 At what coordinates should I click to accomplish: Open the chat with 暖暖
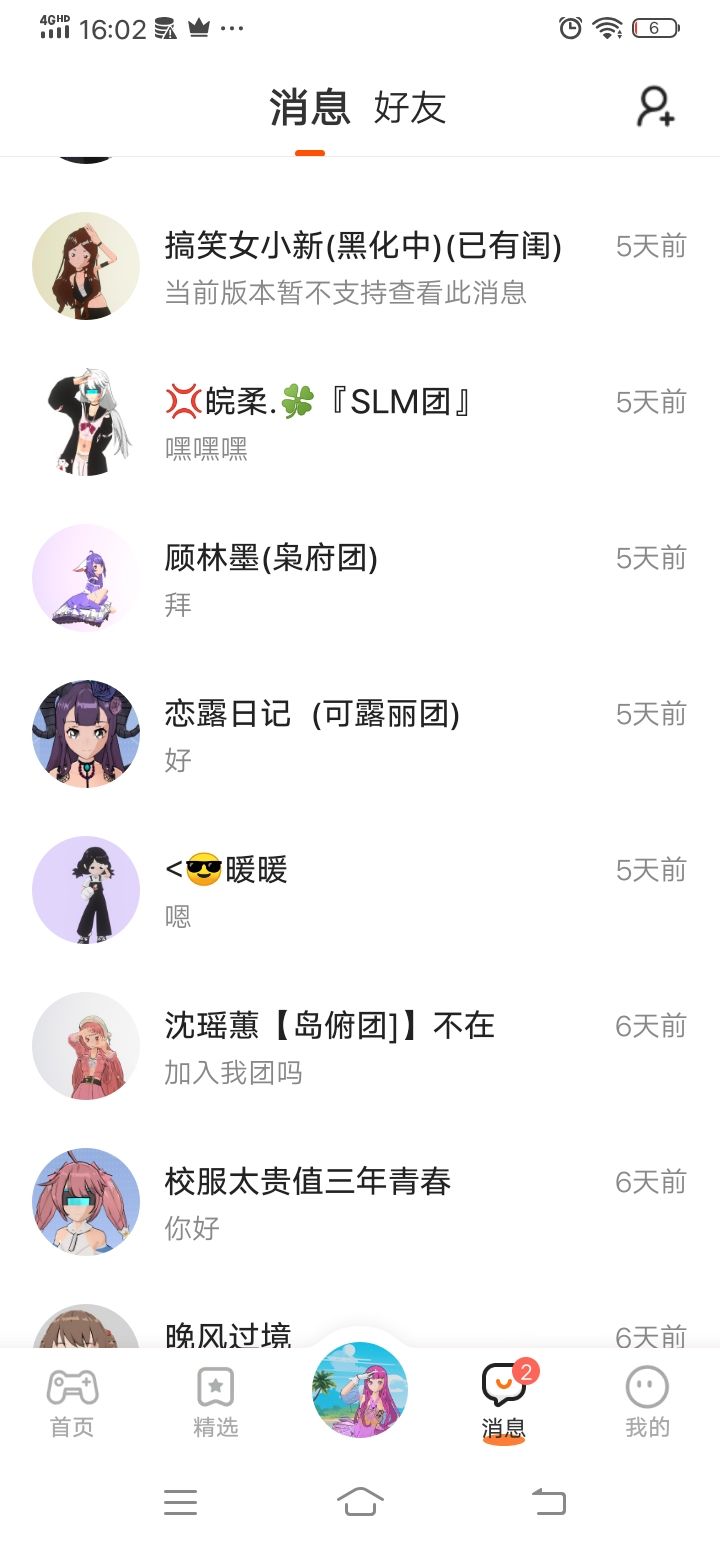[360, 891]
